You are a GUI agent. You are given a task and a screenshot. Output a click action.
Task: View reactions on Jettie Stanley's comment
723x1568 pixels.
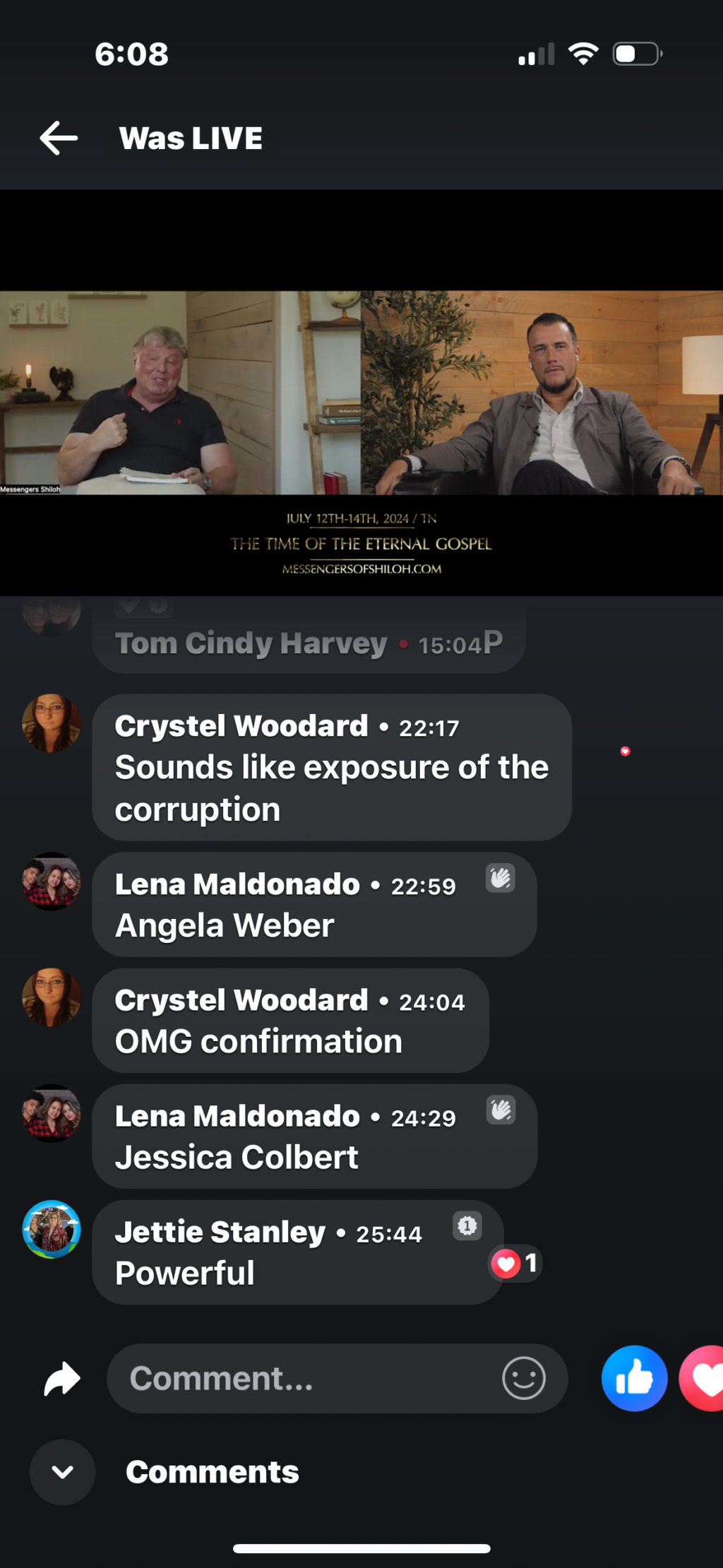tap(516, 1263)
